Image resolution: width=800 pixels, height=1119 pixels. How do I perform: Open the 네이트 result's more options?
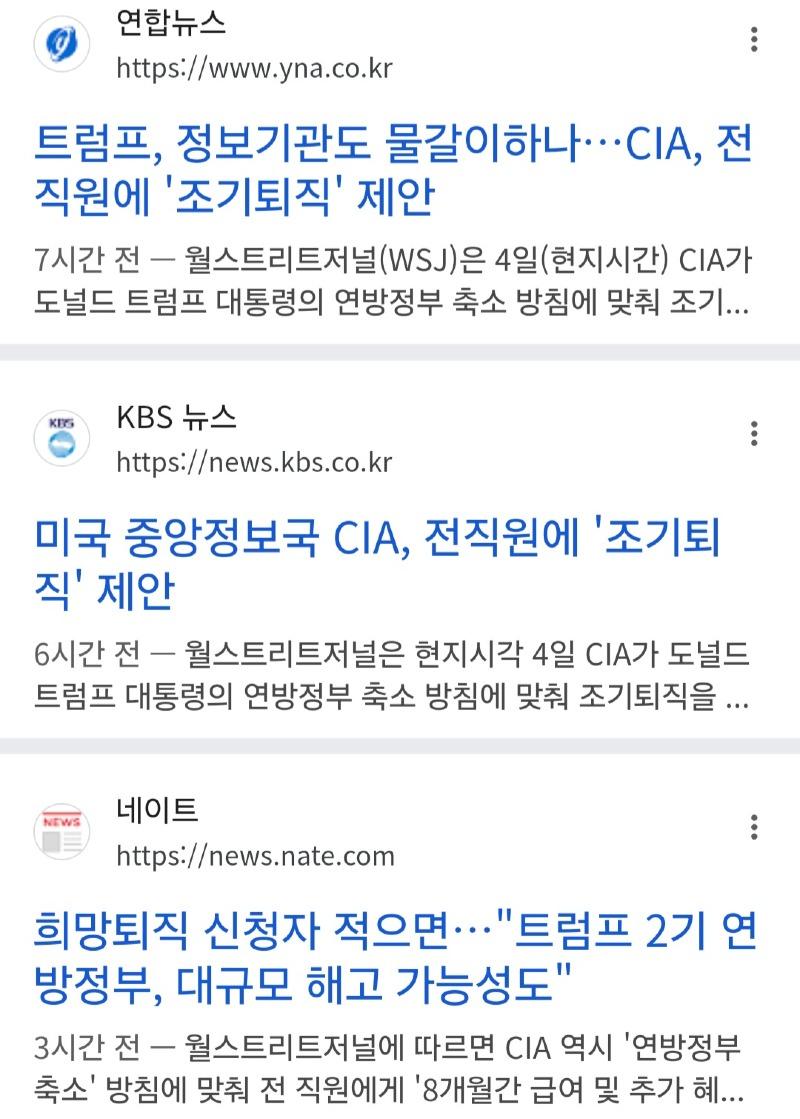[754, 827]
